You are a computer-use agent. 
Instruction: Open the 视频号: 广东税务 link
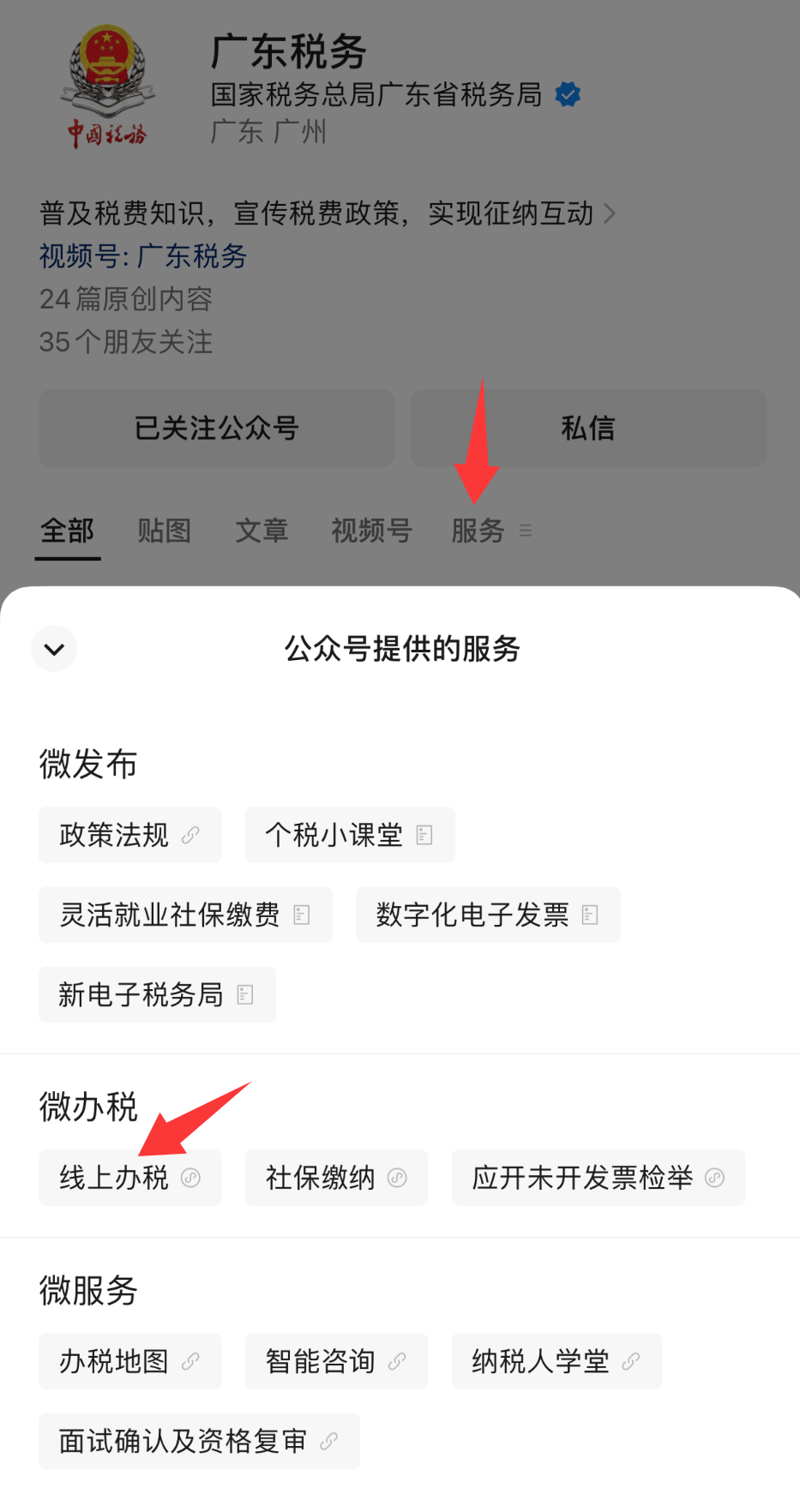143,257
